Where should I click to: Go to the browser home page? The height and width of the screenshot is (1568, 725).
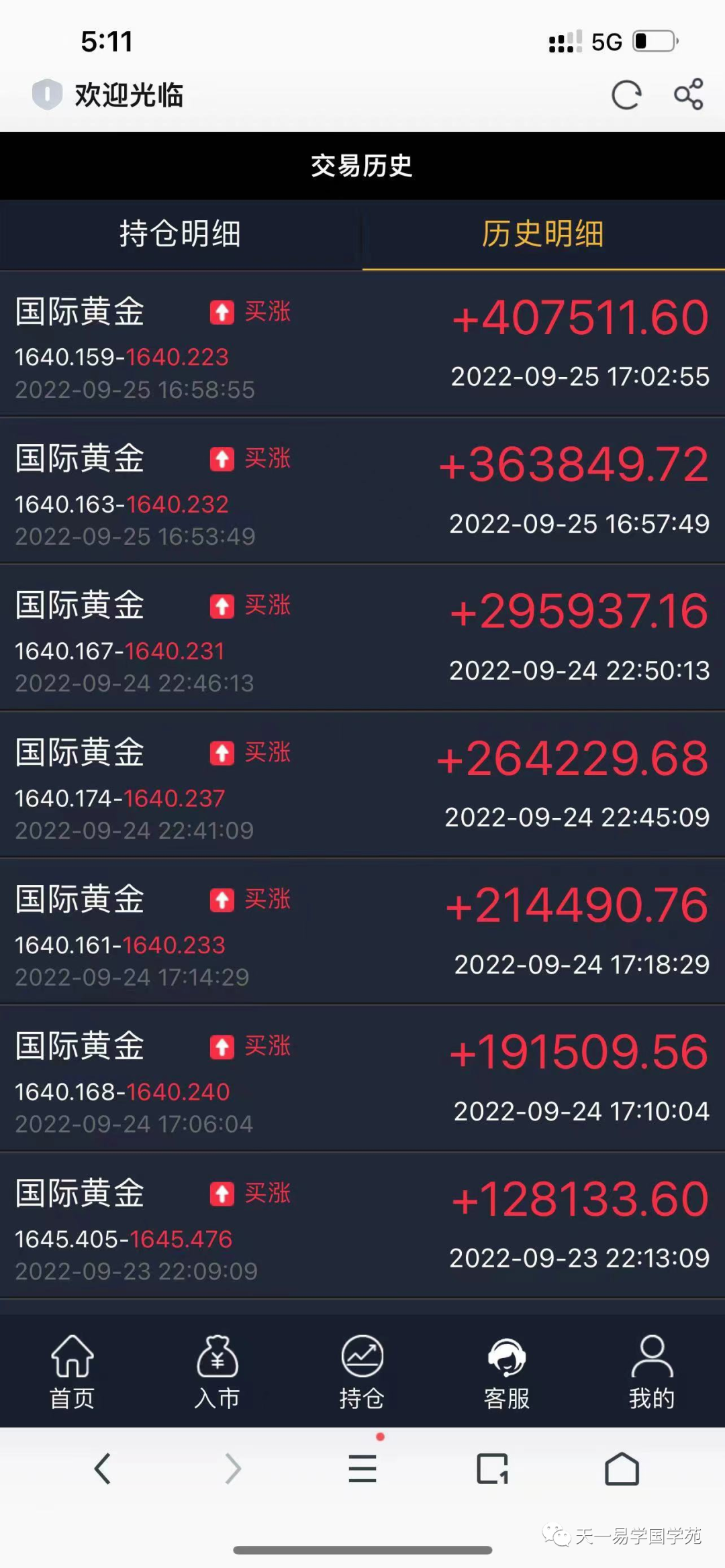point(622,1469)
